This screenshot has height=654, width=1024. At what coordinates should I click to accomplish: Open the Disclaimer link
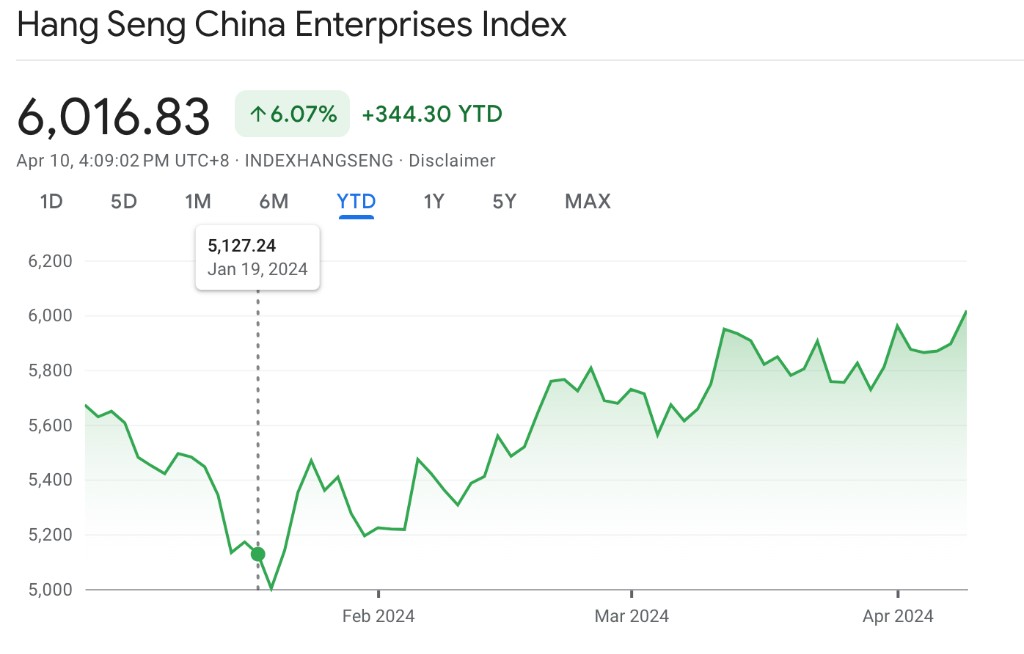click(x=452, y=160)
